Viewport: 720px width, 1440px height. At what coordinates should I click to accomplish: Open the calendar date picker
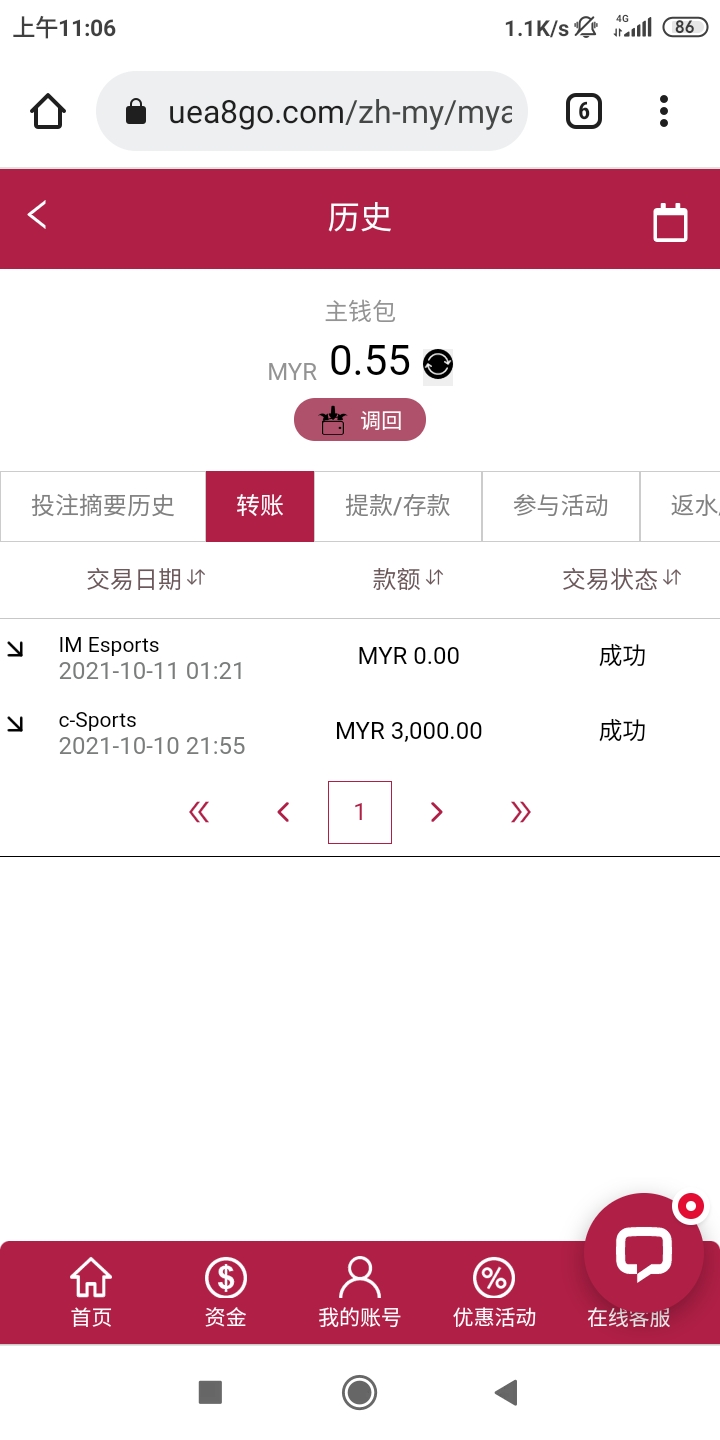point(670,222)
